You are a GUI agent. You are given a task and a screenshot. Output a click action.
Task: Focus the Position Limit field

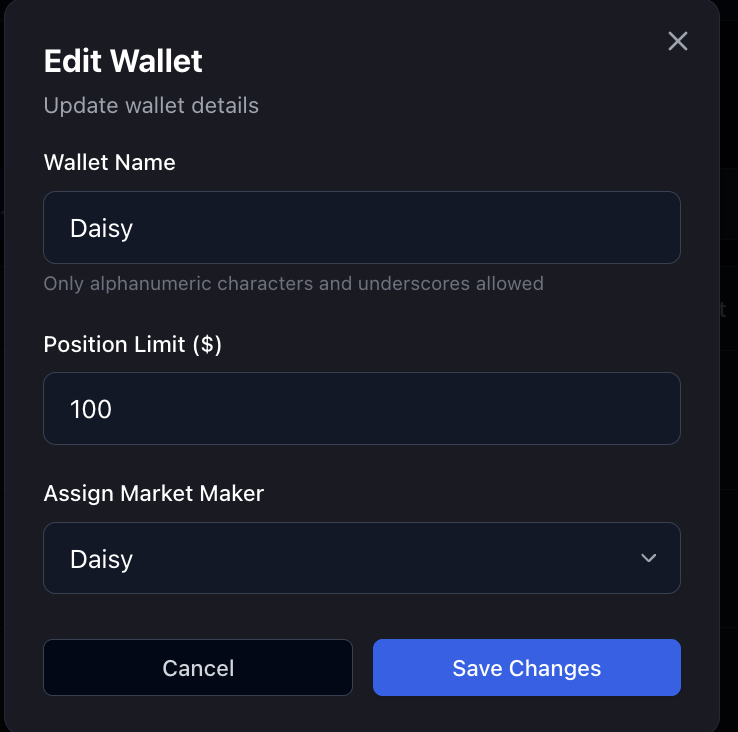pos(362,409)
